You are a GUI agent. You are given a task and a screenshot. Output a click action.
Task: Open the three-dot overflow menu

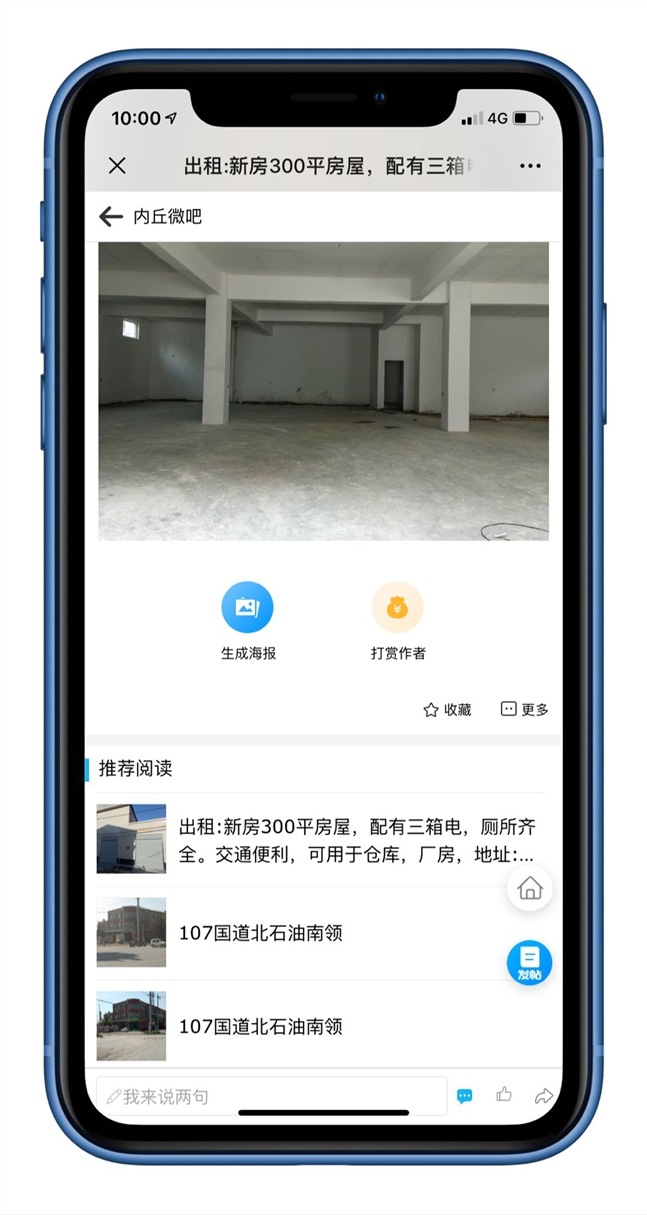[x=530, y=166]
